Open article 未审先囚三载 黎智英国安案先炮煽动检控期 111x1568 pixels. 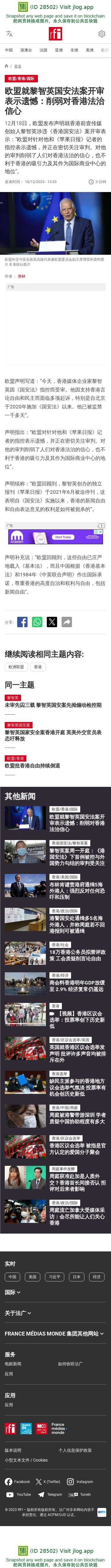click(53, 705)
